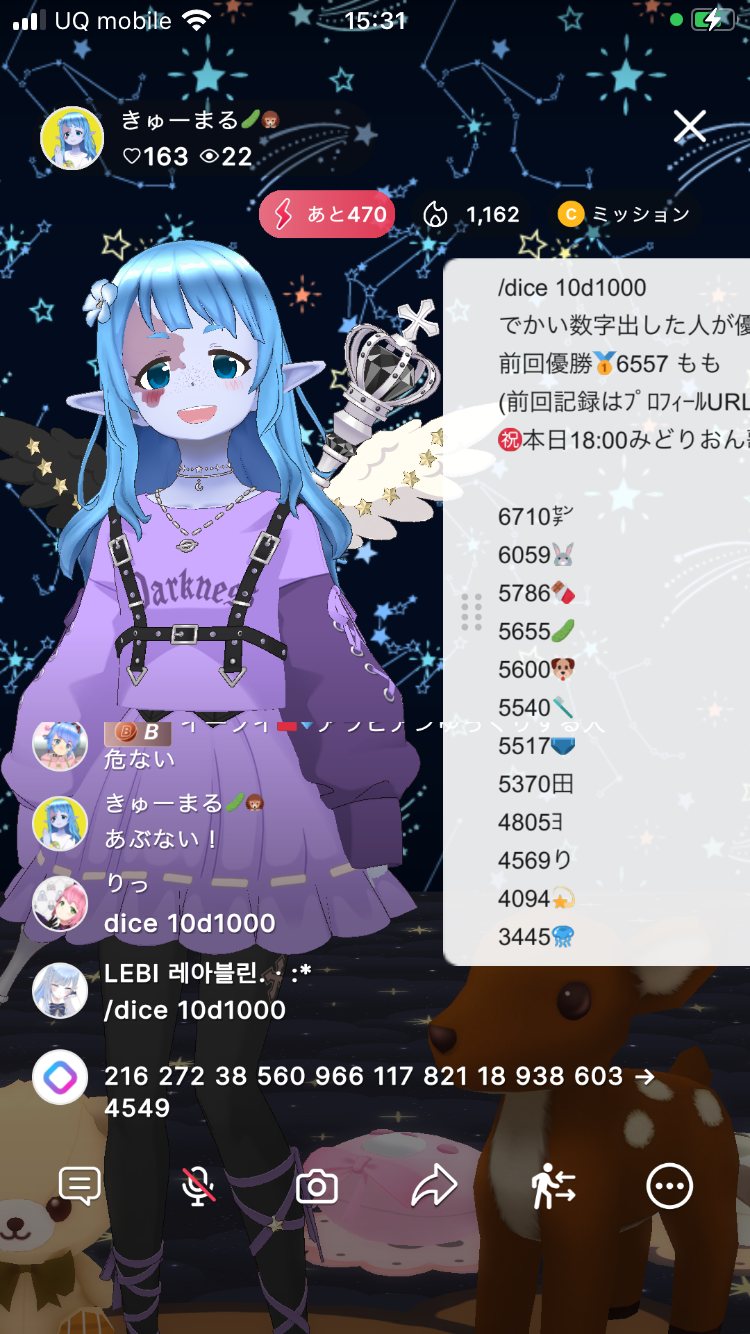
Task: Open the comment input icon
Action: click(x=80, y=1186)
